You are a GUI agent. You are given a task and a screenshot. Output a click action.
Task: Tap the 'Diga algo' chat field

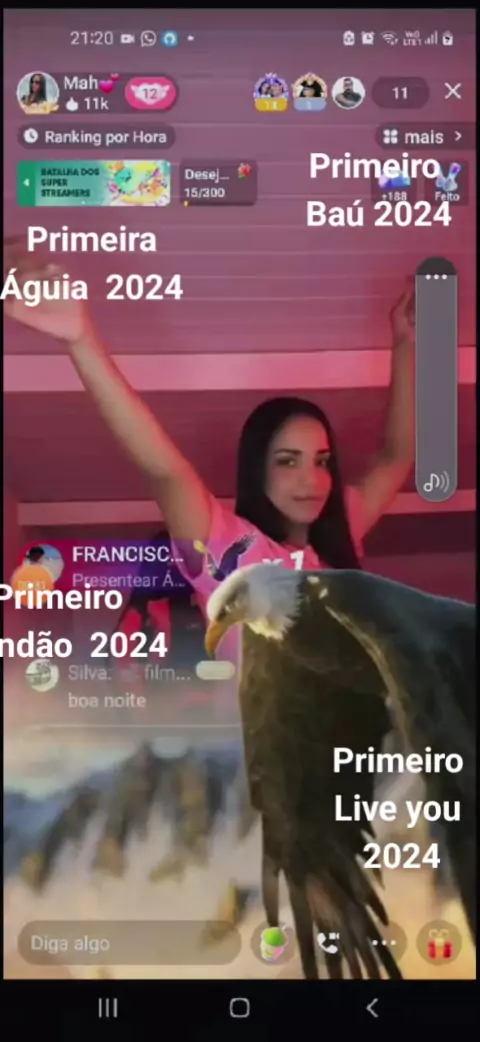[130, 943]
